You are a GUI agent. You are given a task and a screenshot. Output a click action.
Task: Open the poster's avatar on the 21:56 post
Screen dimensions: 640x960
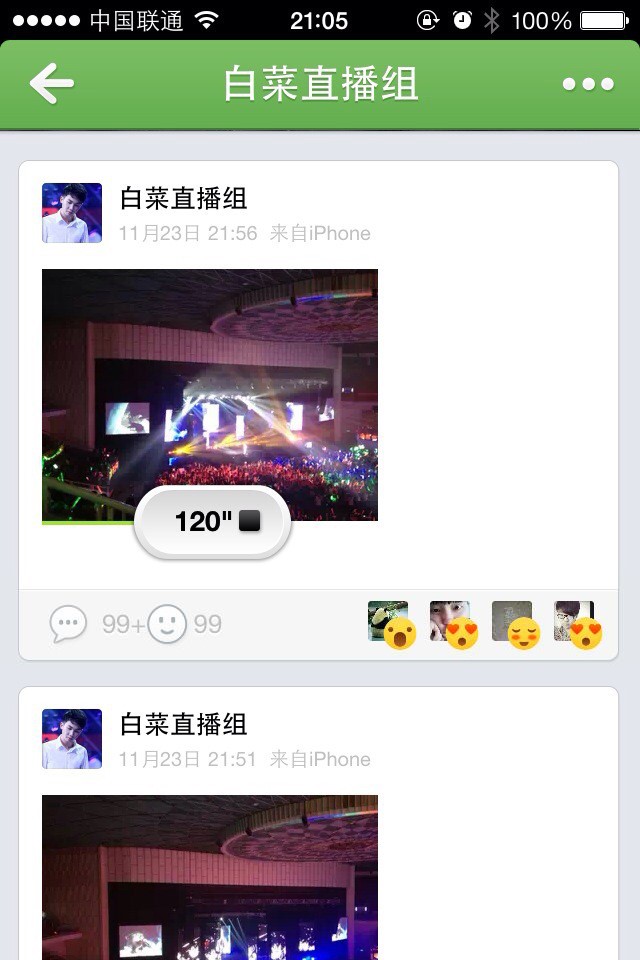72,213
